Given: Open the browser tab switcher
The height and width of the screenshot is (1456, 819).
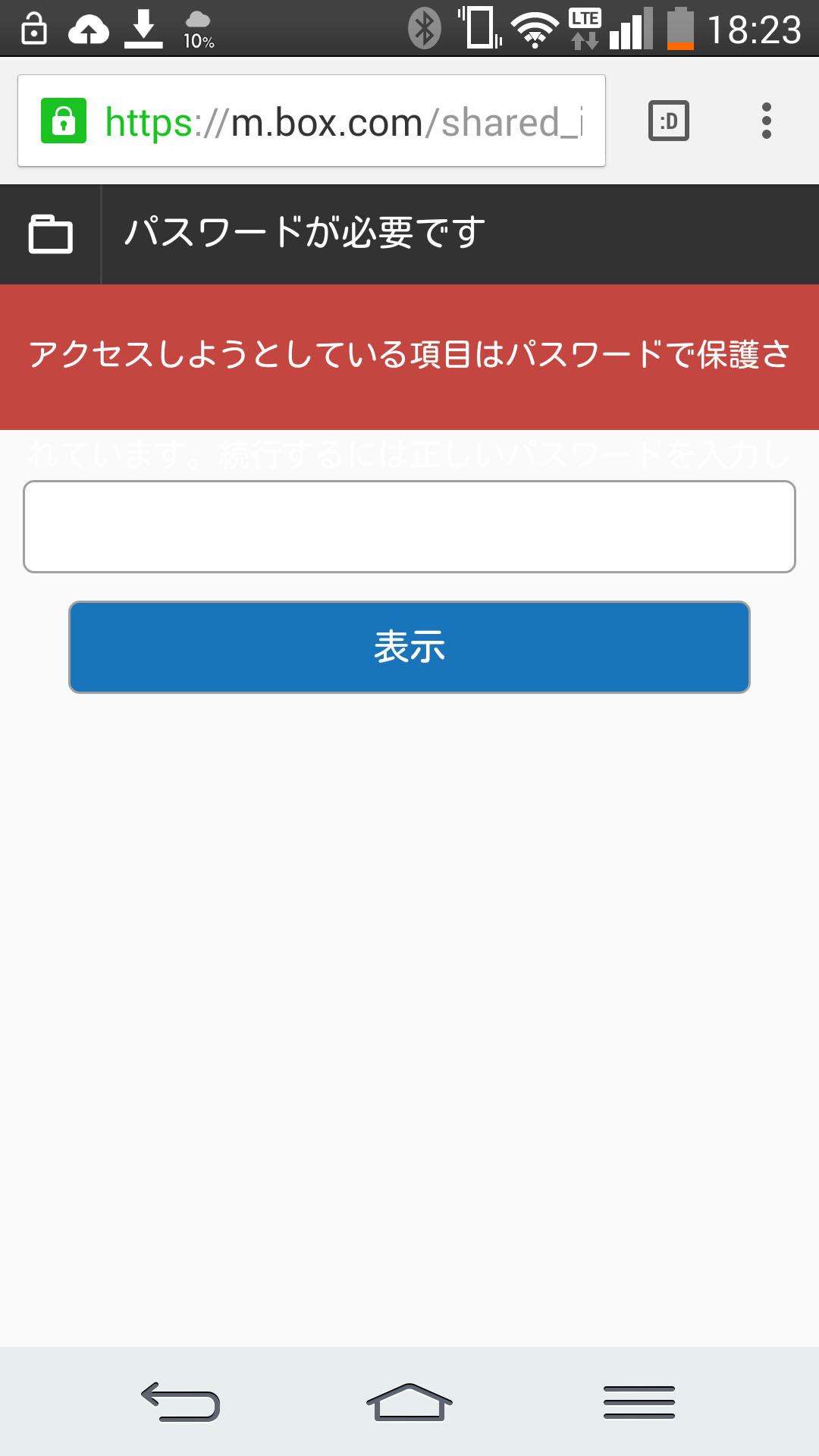Looking at the screenshot, I should click(x=669, y=121).
